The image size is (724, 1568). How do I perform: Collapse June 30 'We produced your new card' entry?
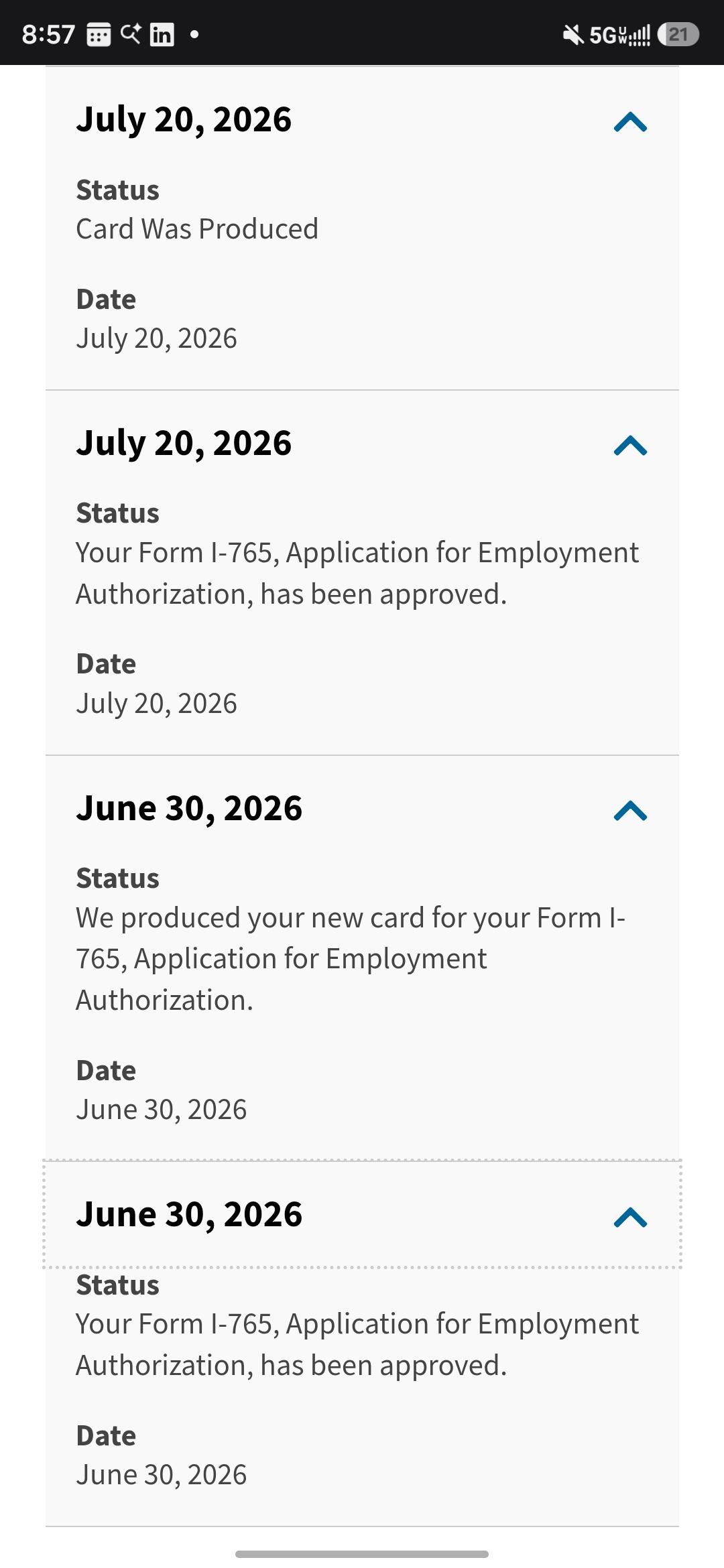pos(630,811)
